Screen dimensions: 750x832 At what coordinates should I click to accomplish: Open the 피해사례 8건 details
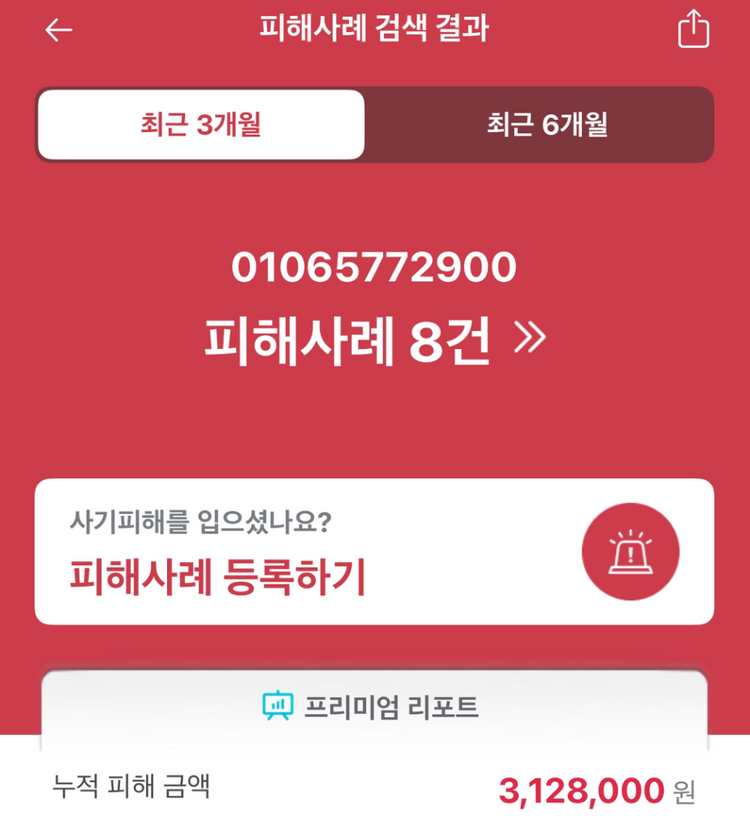(x=375, y=341)
